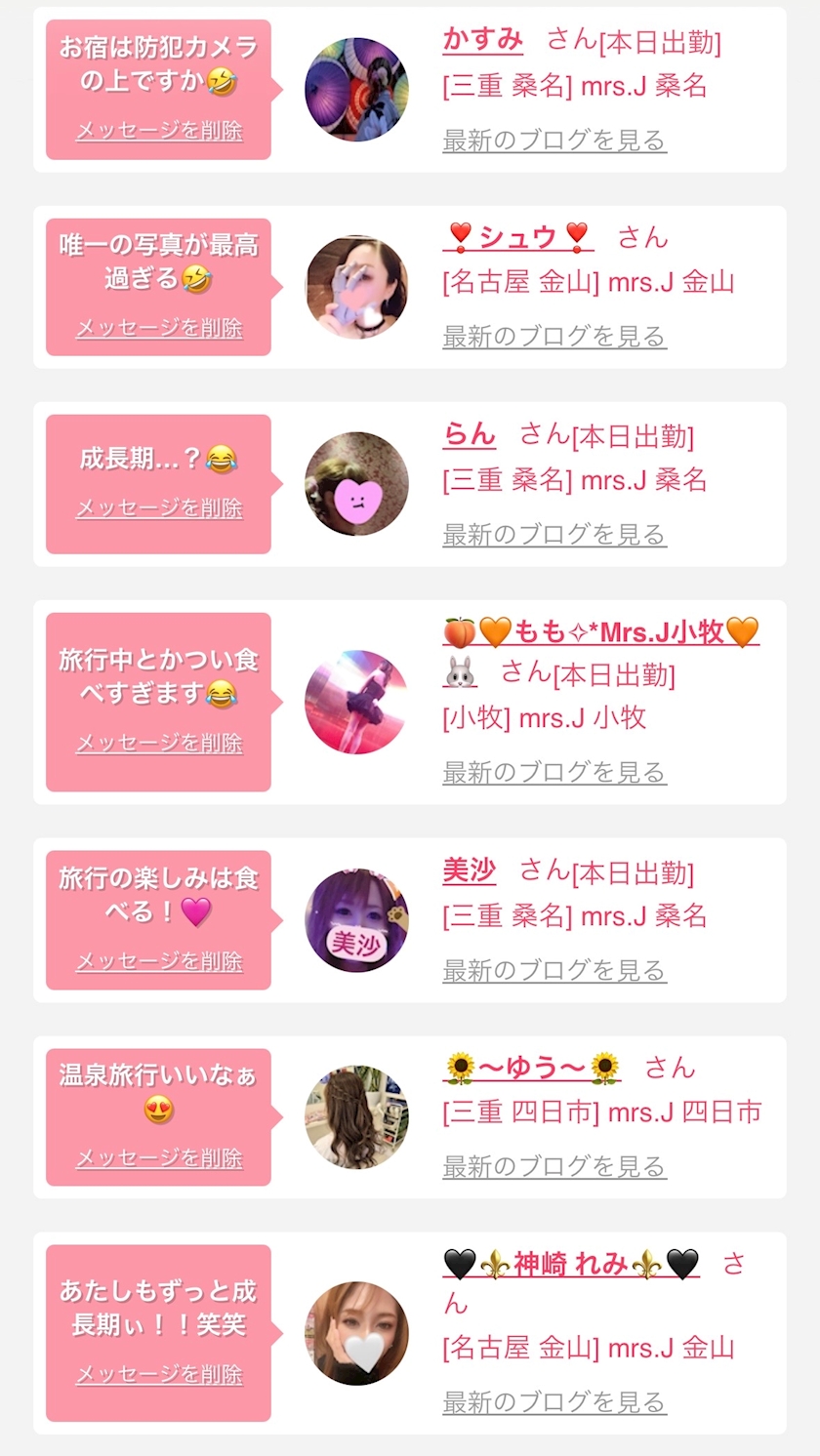Image resolution: width=820 pixels, height=1456 pixels.
Task: Open もも Mrs.J小牧 profile link
Action: 600,632
